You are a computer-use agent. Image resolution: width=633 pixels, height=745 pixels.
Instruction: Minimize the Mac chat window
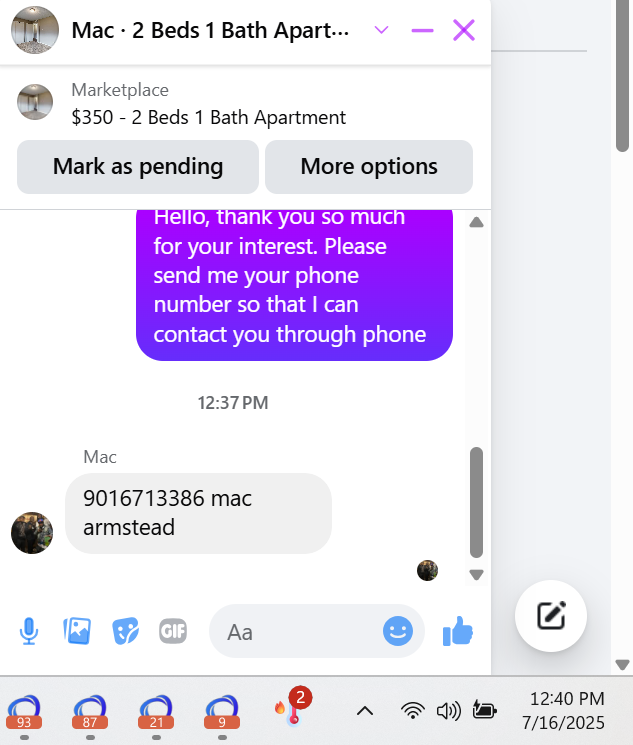[x=422, y=30]
